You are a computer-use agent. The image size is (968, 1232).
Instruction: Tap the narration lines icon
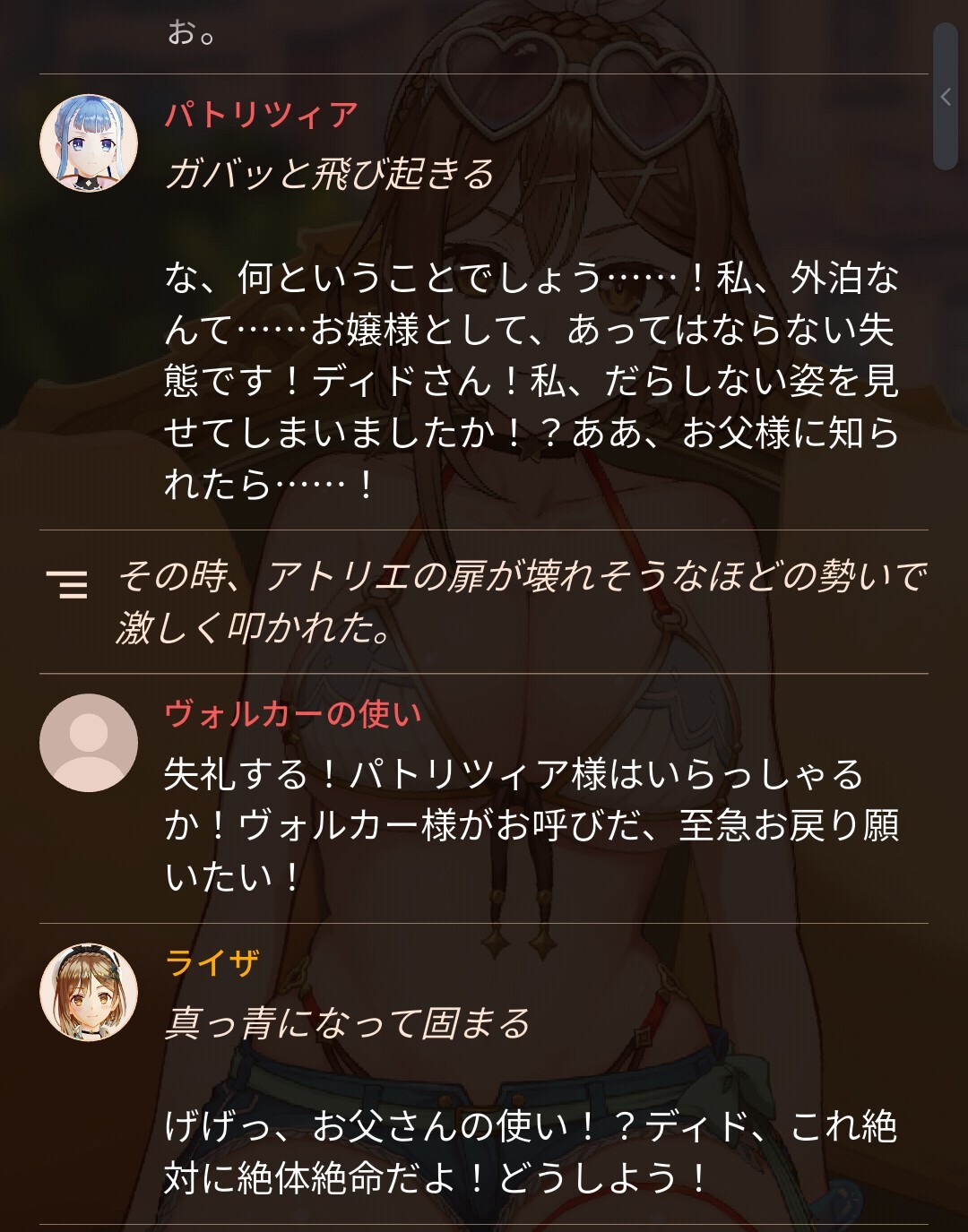[67, 583]
